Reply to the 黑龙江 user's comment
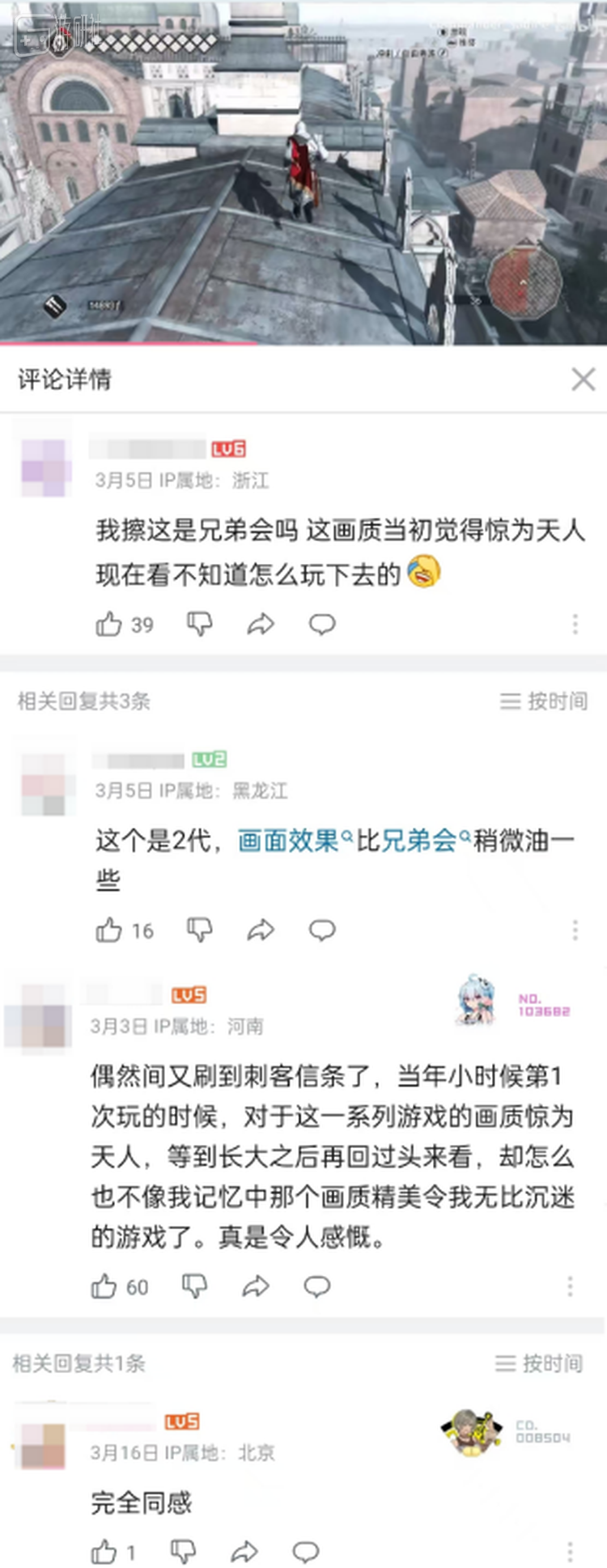 click(322, 930)
